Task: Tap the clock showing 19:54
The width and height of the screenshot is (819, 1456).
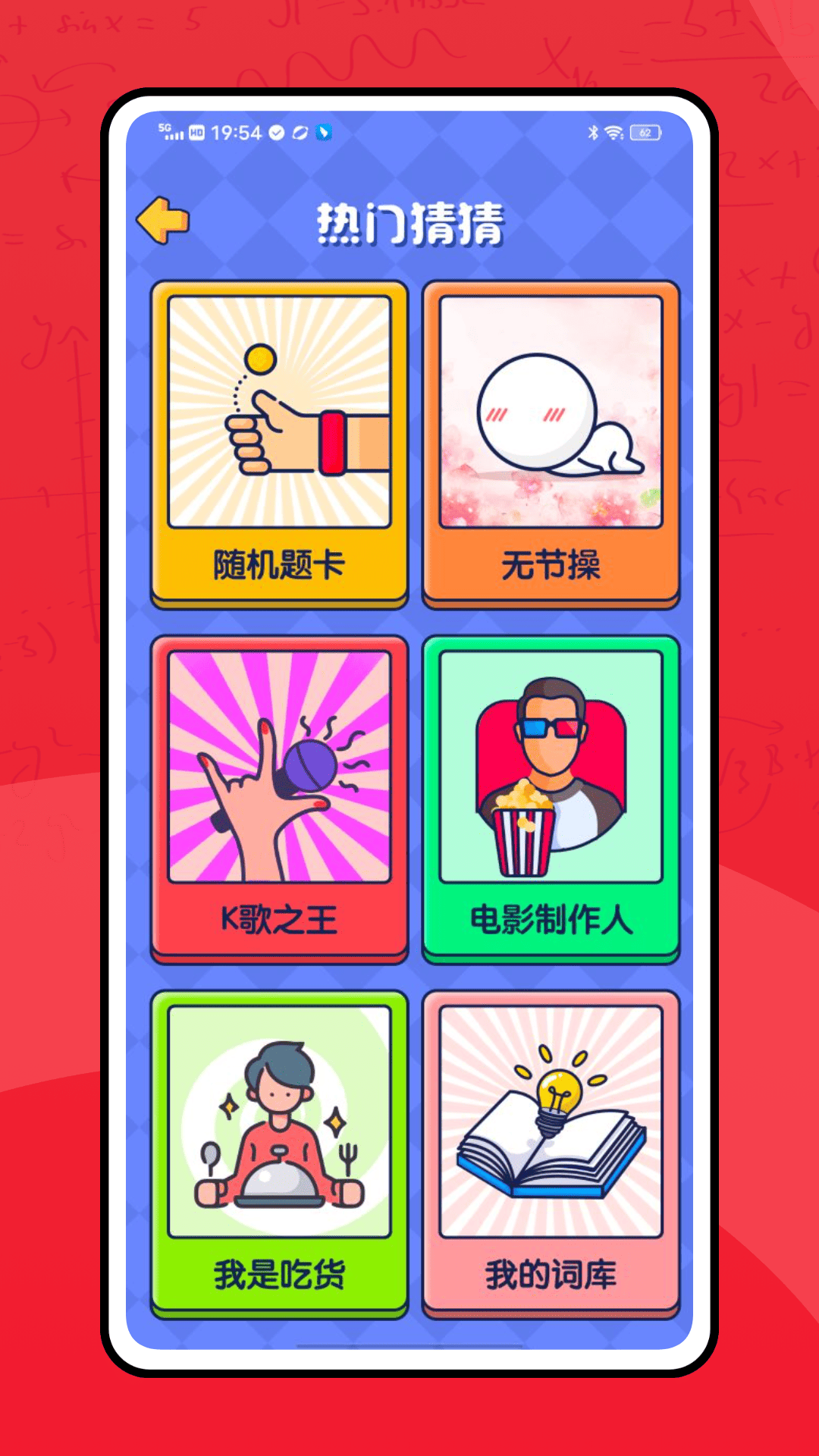Action: point(236,130)
